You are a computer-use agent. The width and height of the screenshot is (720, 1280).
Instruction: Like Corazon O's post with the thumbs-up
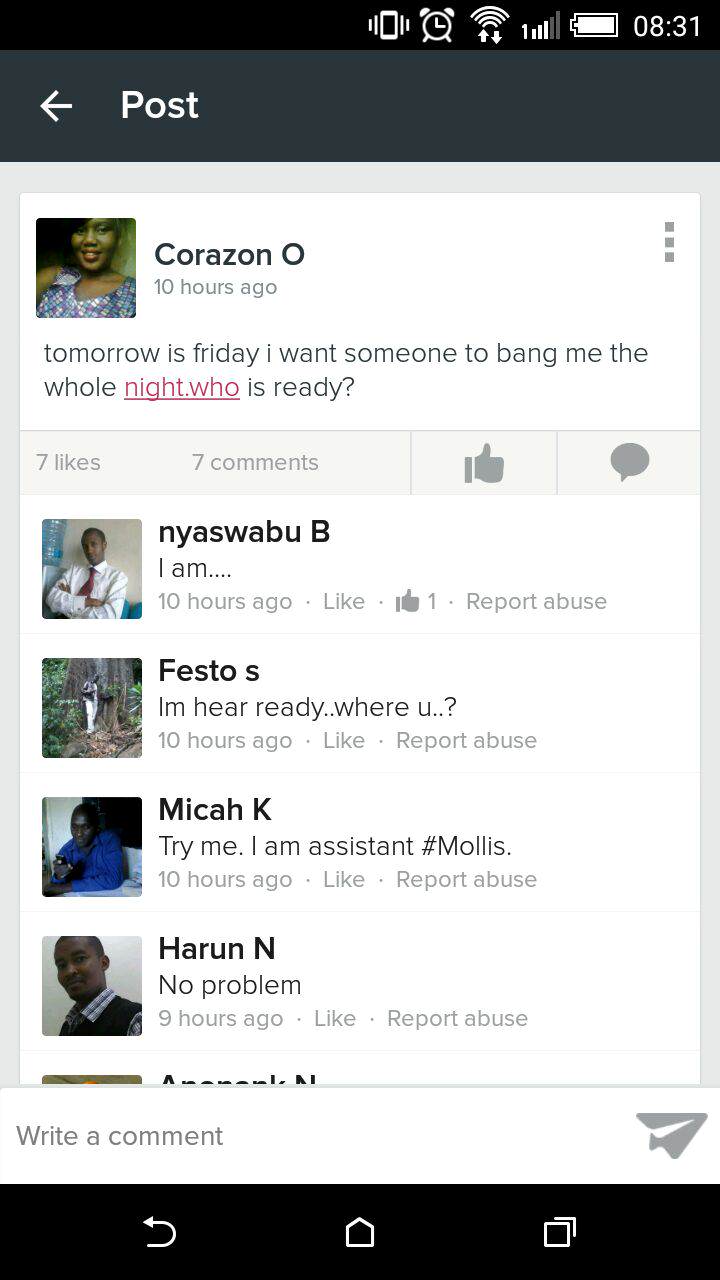coord(484,463)
